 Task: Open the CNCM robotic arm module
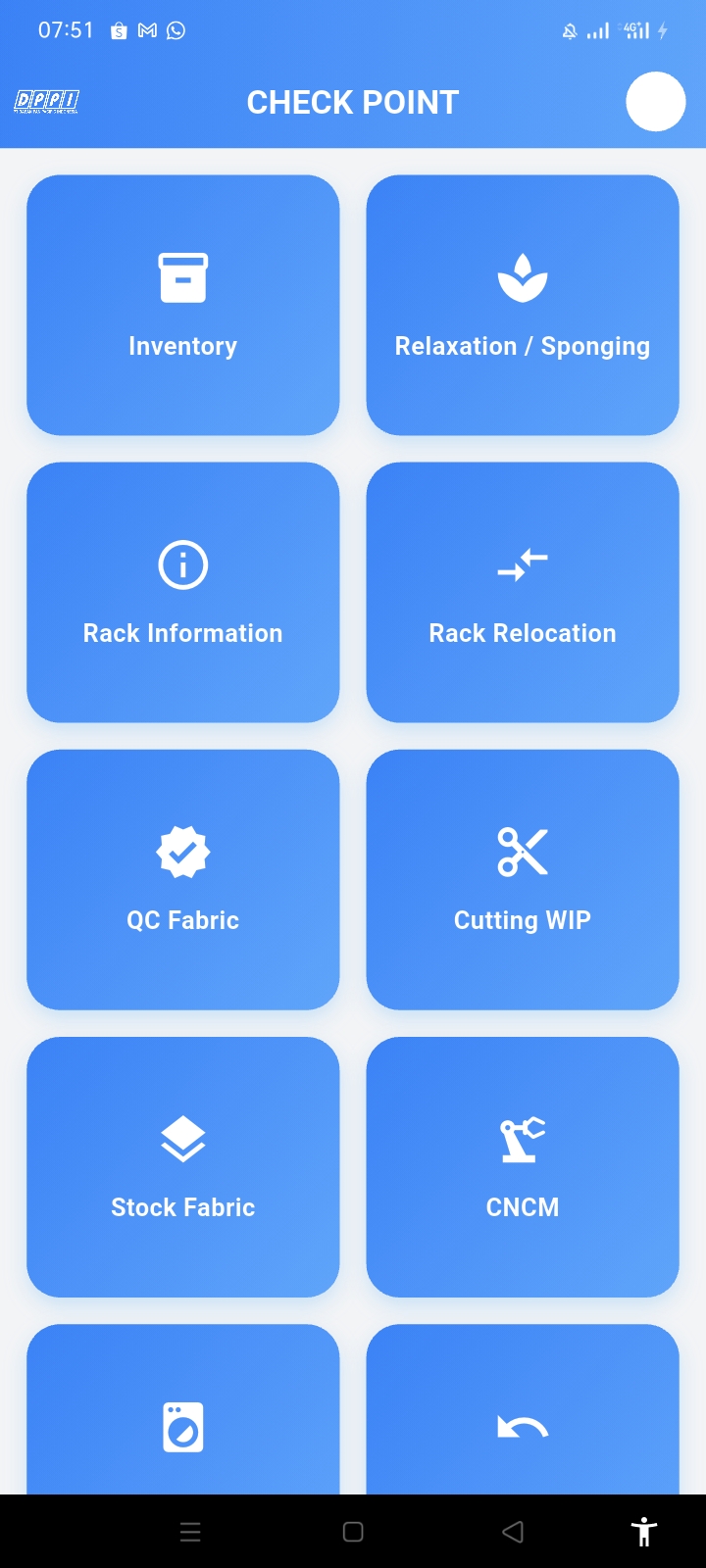coord(523,1166)
